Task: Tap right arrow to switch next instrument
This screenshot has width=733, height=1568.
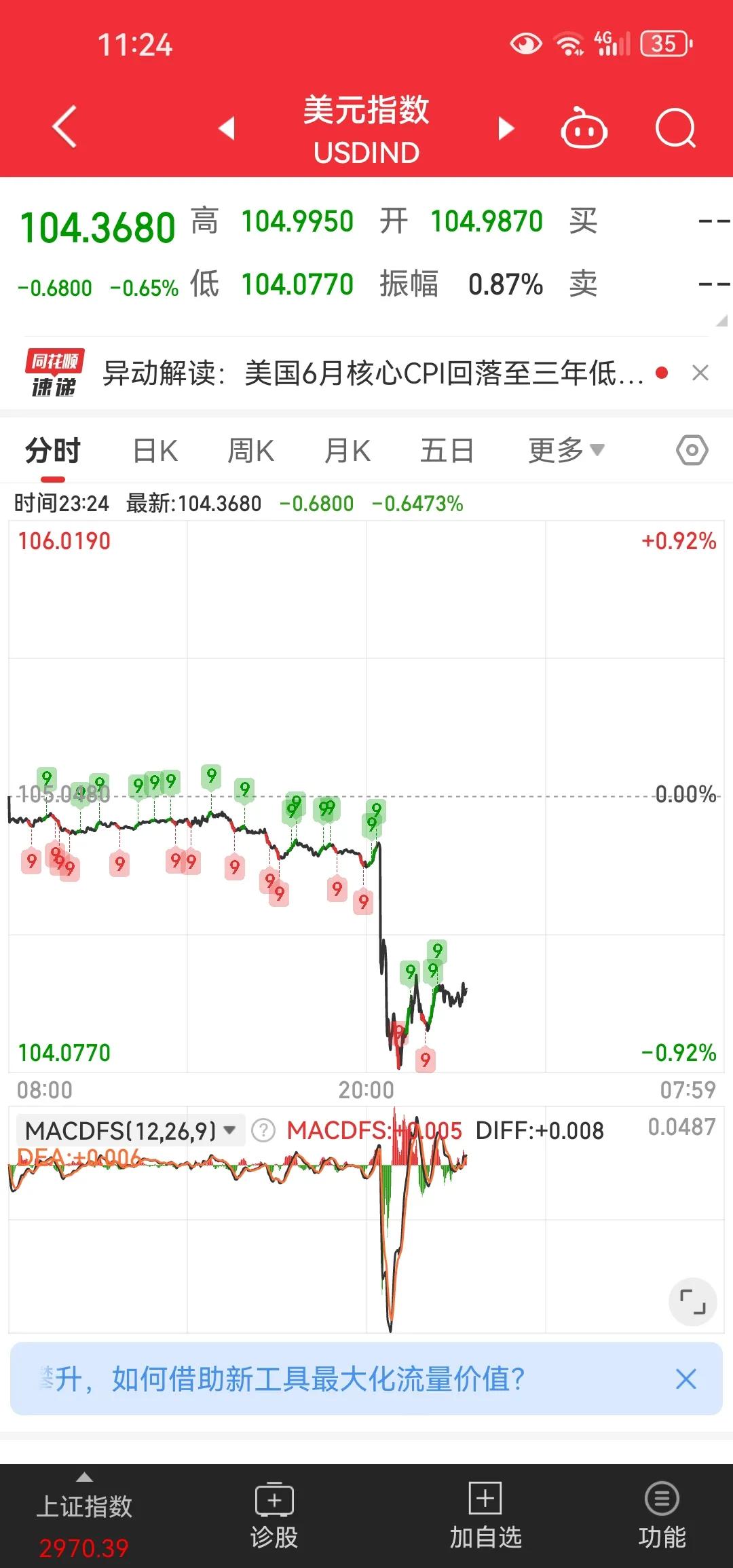Action: tap(505, 129)
